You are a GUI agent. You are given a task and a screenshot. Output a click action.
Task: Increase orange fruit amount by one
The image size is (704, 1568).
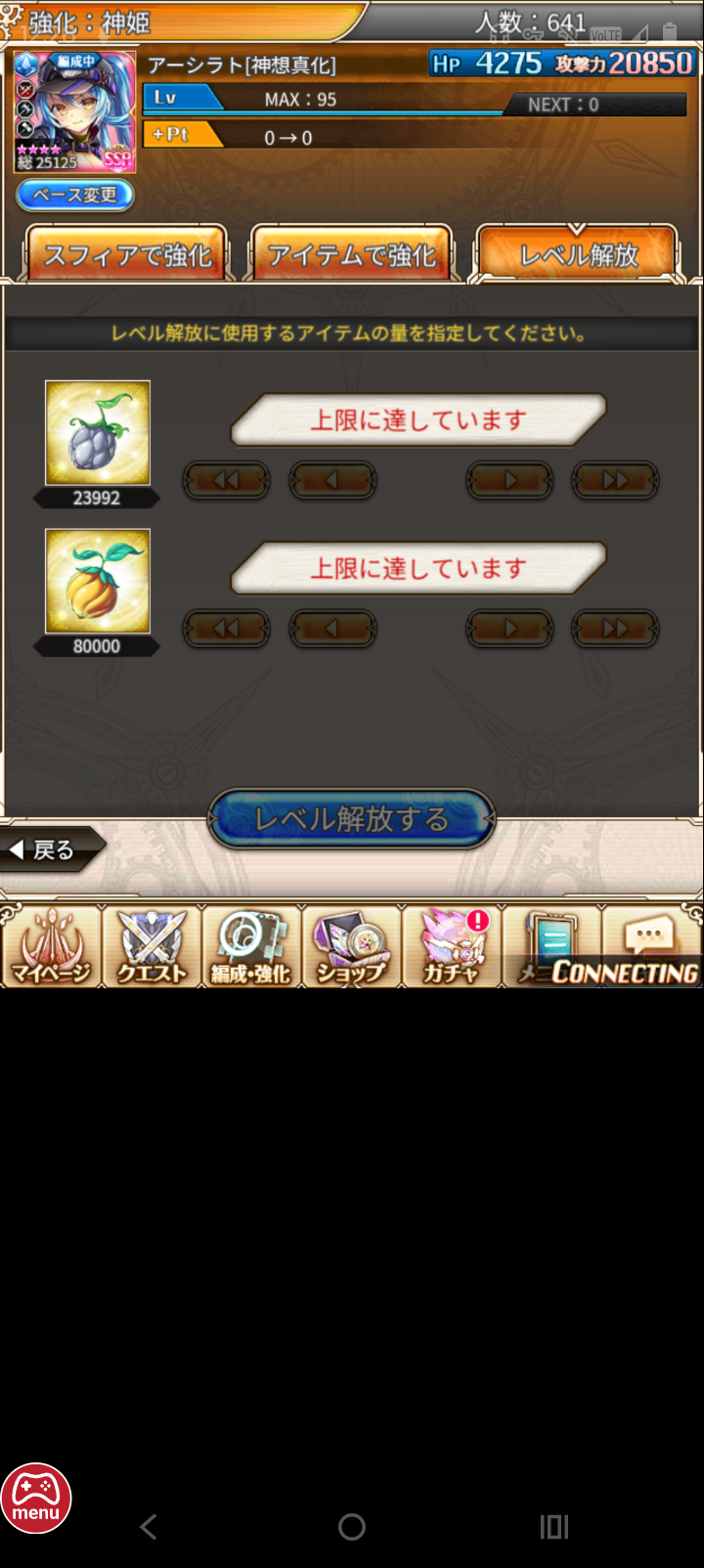pyautogui.click(x=510, y=629)
